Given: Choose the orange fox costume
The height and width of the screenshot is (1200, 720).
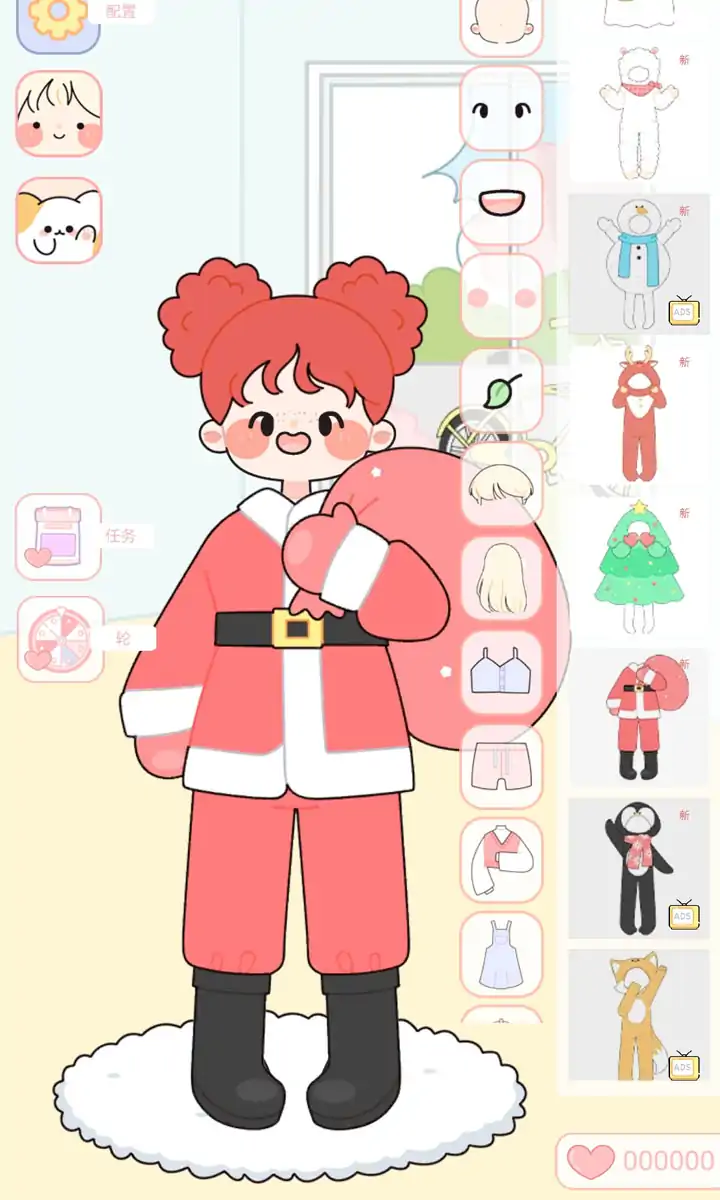Looking at the screenshot, I should [x=638, y=1015].
